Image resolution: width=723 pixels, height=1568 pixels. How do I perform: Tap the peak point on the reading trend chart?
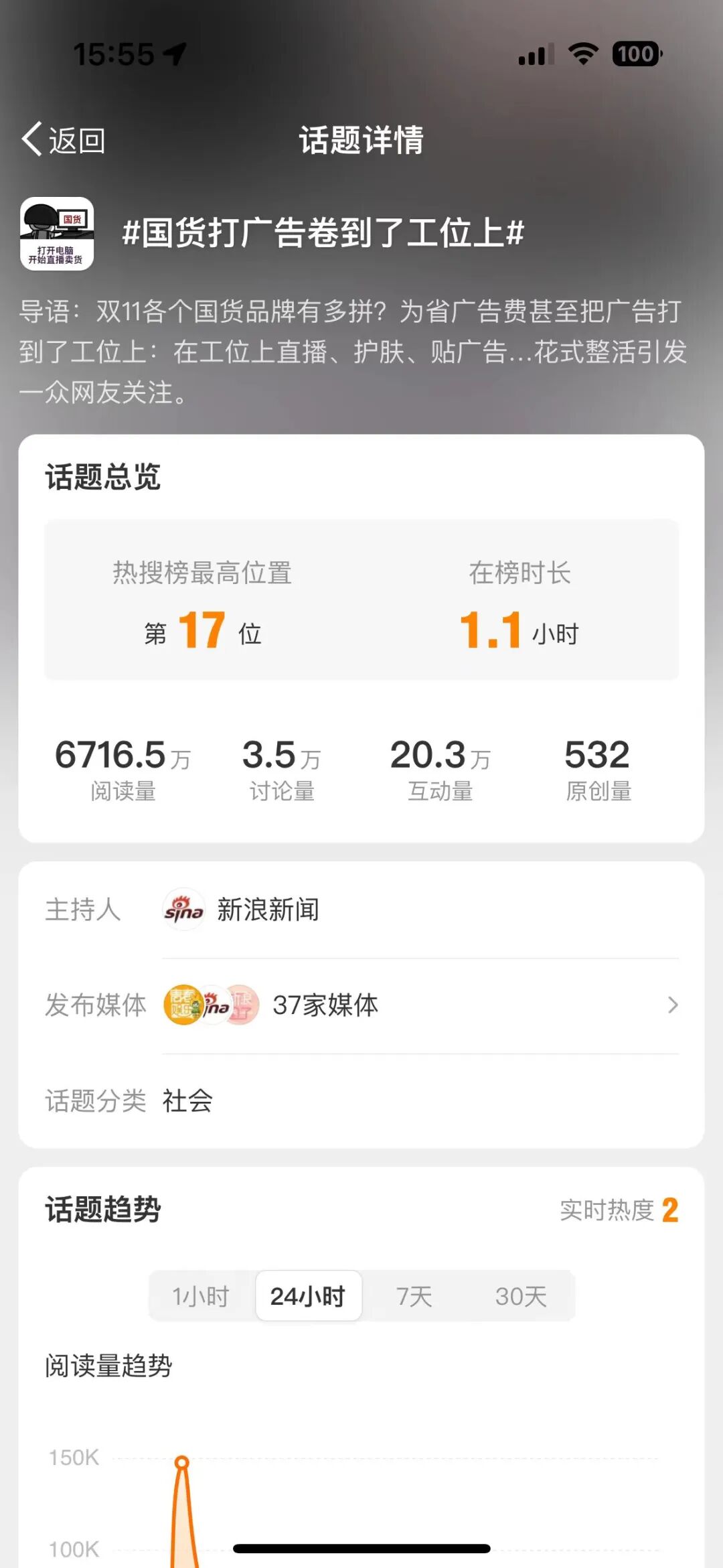[181, 1462]
